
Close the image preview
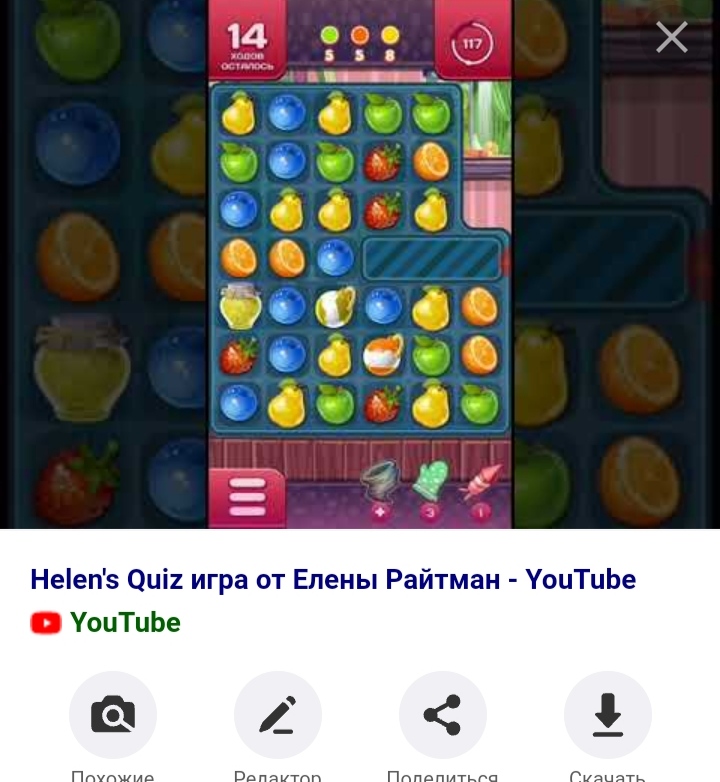click(x=671, y=38)
